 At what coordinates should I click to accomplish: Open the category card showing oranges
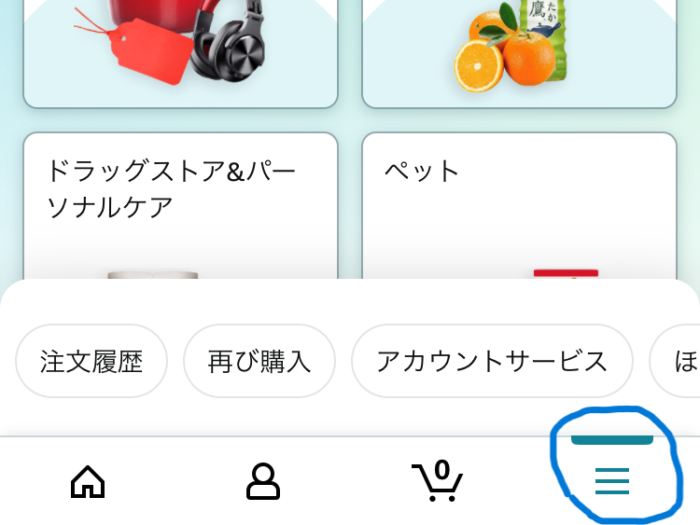click(x=518, y=50)
